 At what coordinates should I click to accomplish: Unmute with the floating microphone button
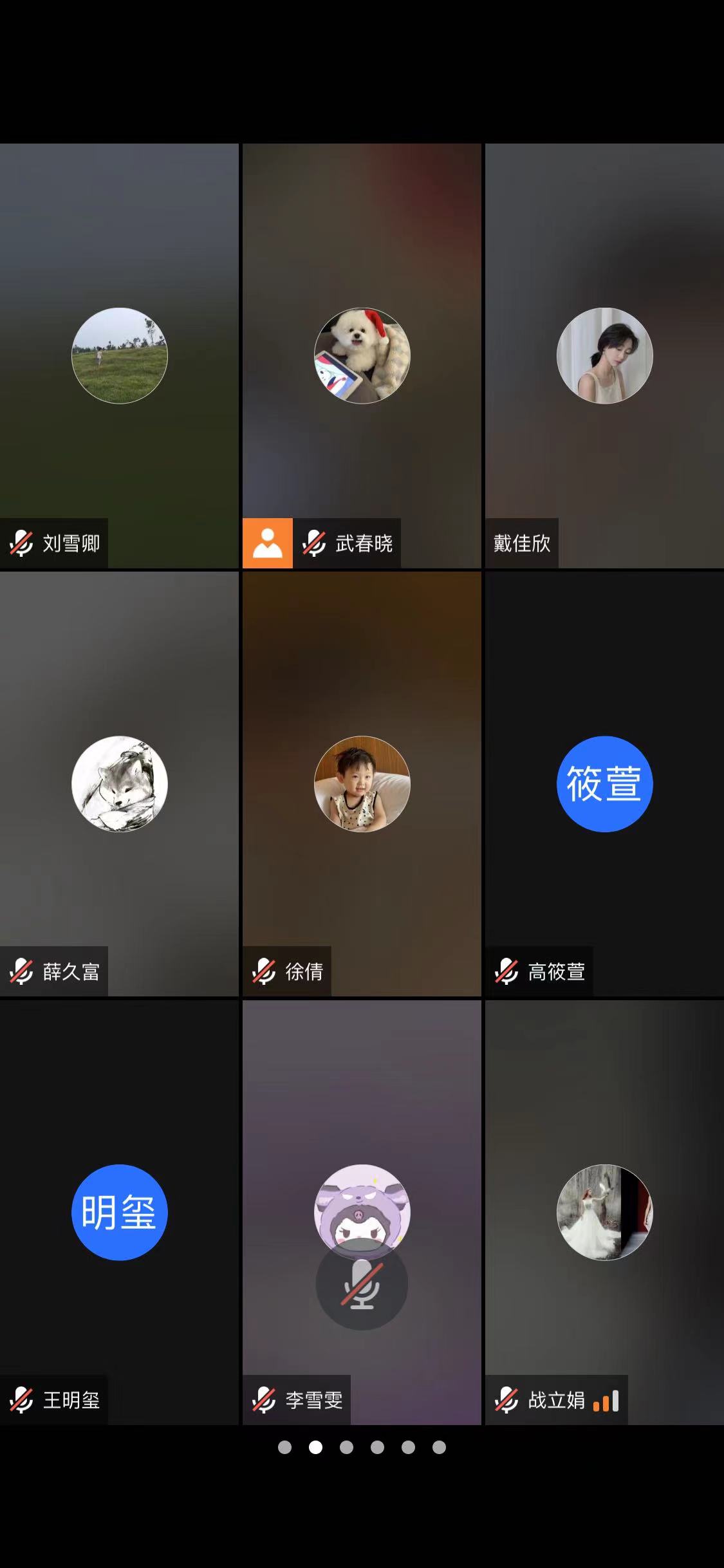[x=362, y=1284]
